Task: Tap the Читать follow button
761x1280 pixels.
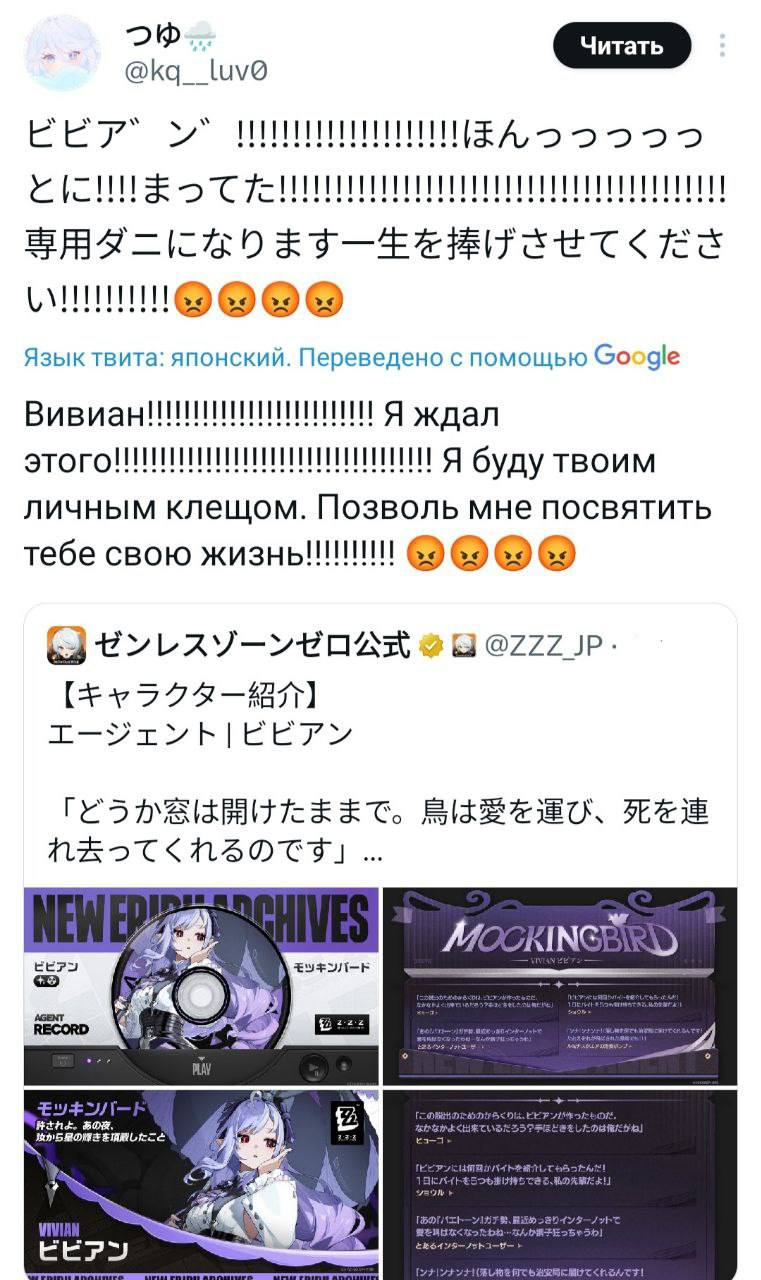Action: (x=622, y=46)
